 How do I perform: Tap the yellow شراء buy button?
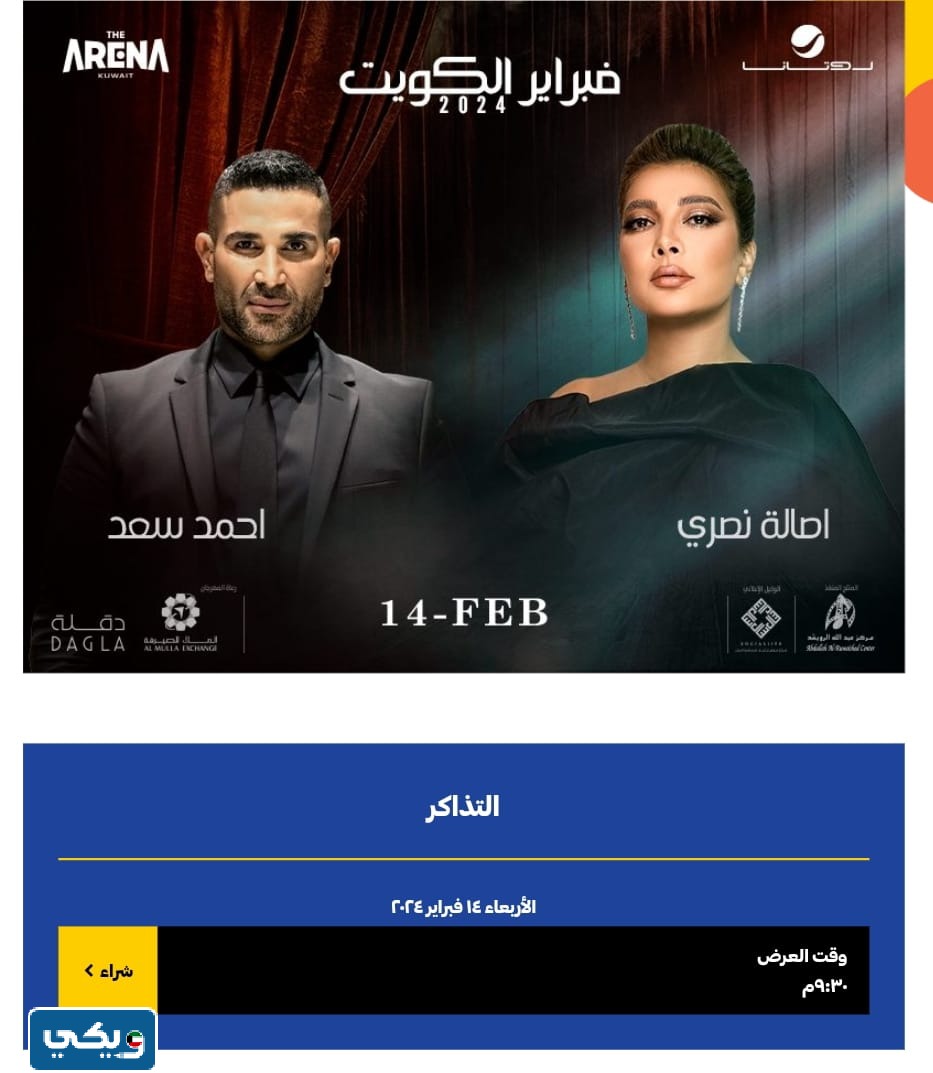pyautogui.click(x=108, y=969)
